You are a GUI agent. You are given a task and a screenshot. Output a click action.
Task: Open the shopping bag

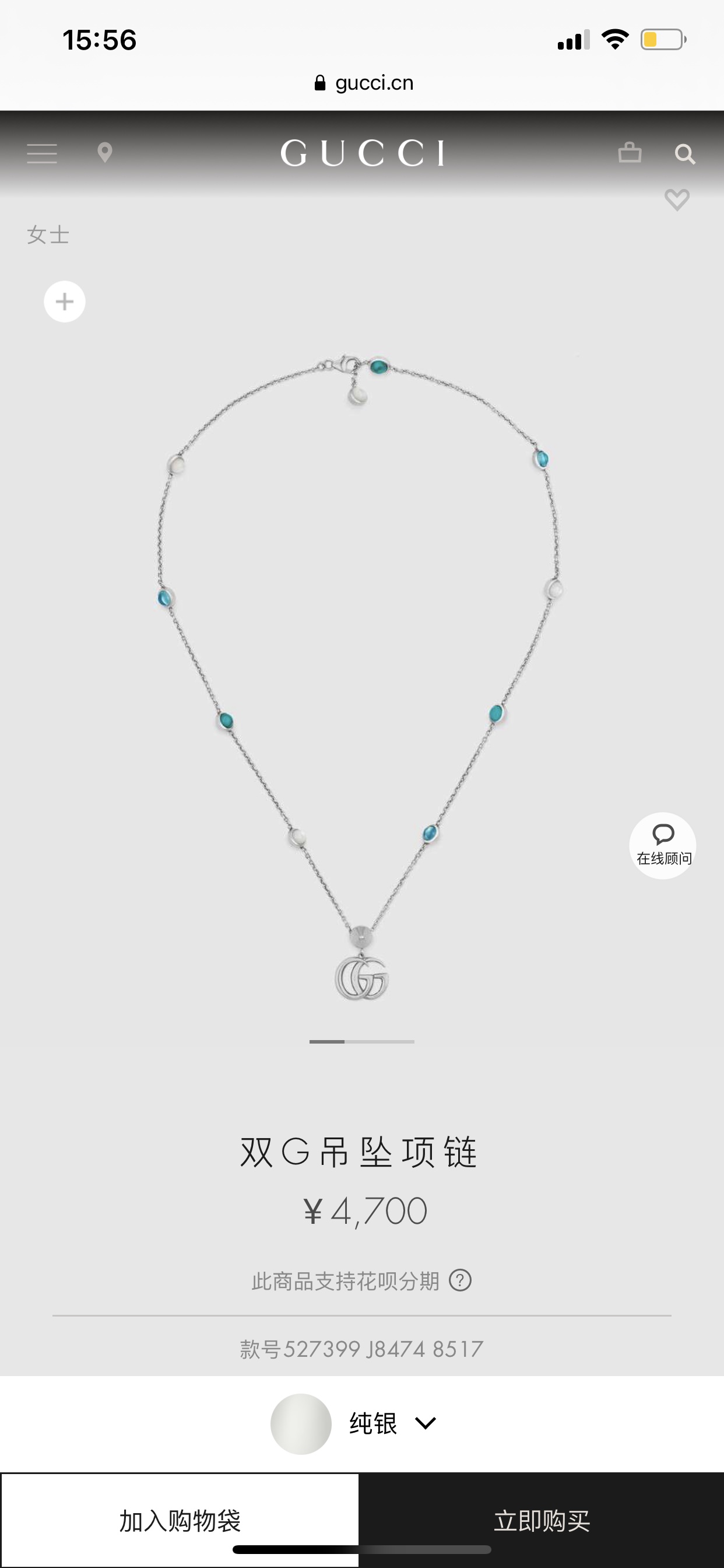[630, 152]
